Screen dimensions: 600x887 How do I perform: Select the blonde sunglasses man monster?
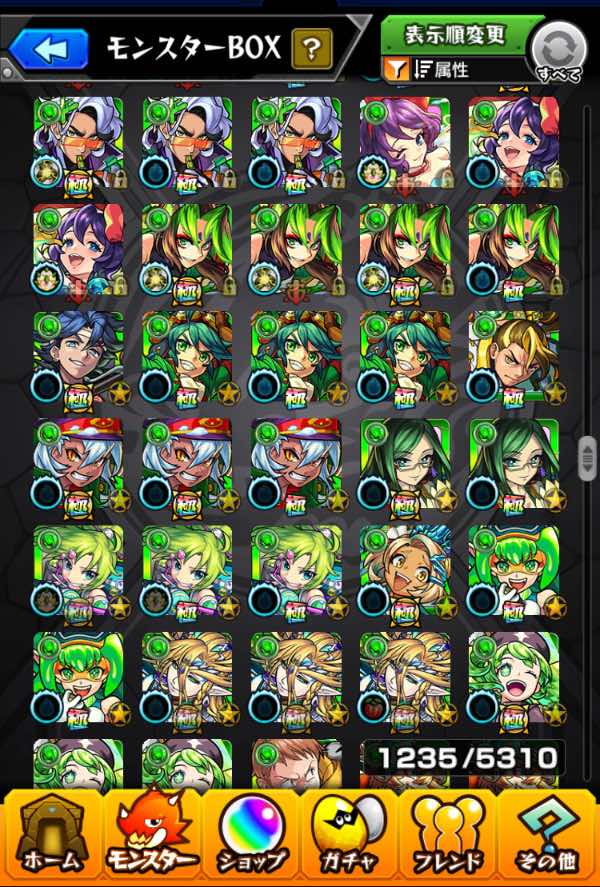coord(513,357)
